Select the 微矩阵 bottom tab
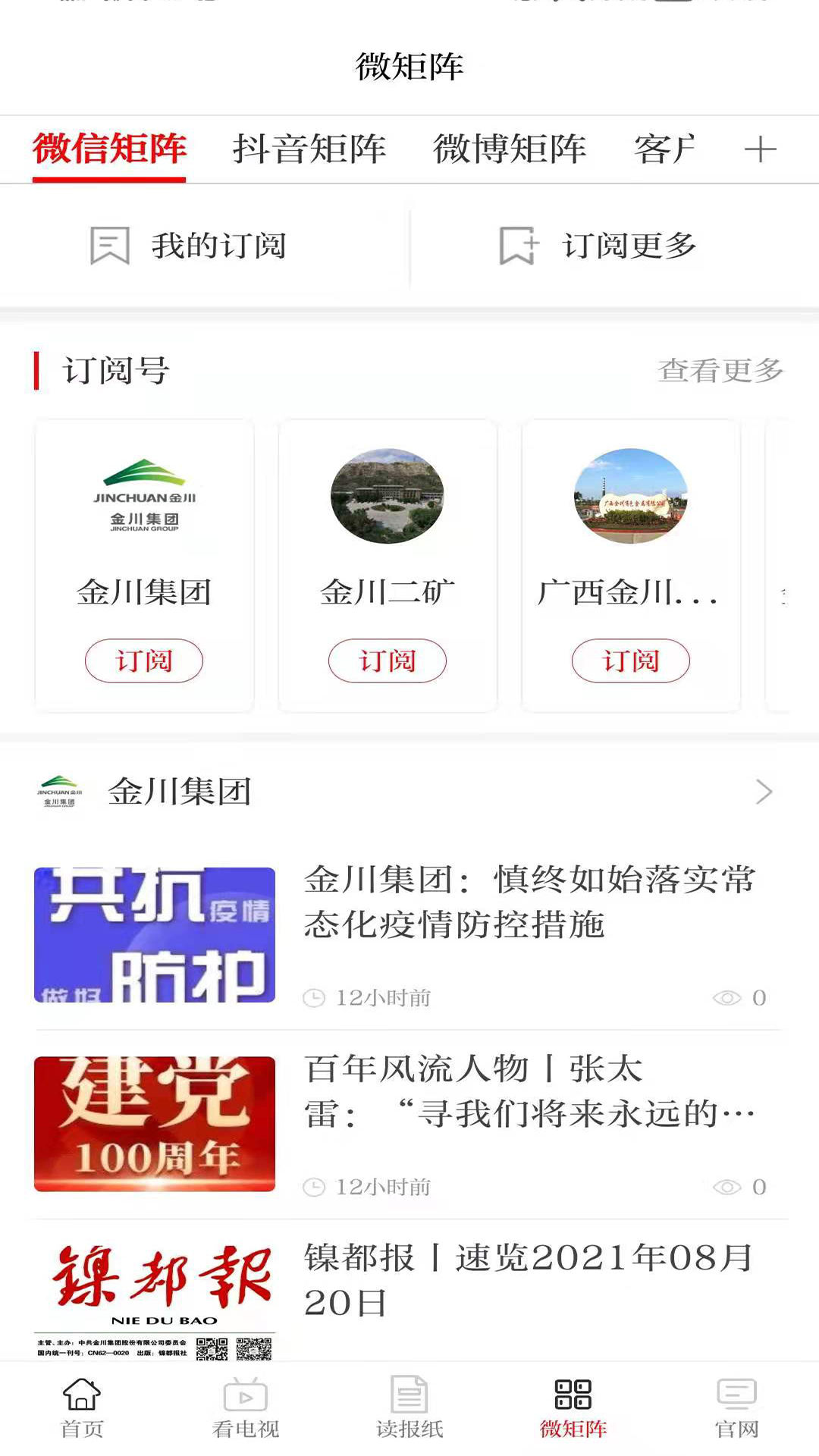This screenshot has height=1456, width=819. (x=573, y=1407)
